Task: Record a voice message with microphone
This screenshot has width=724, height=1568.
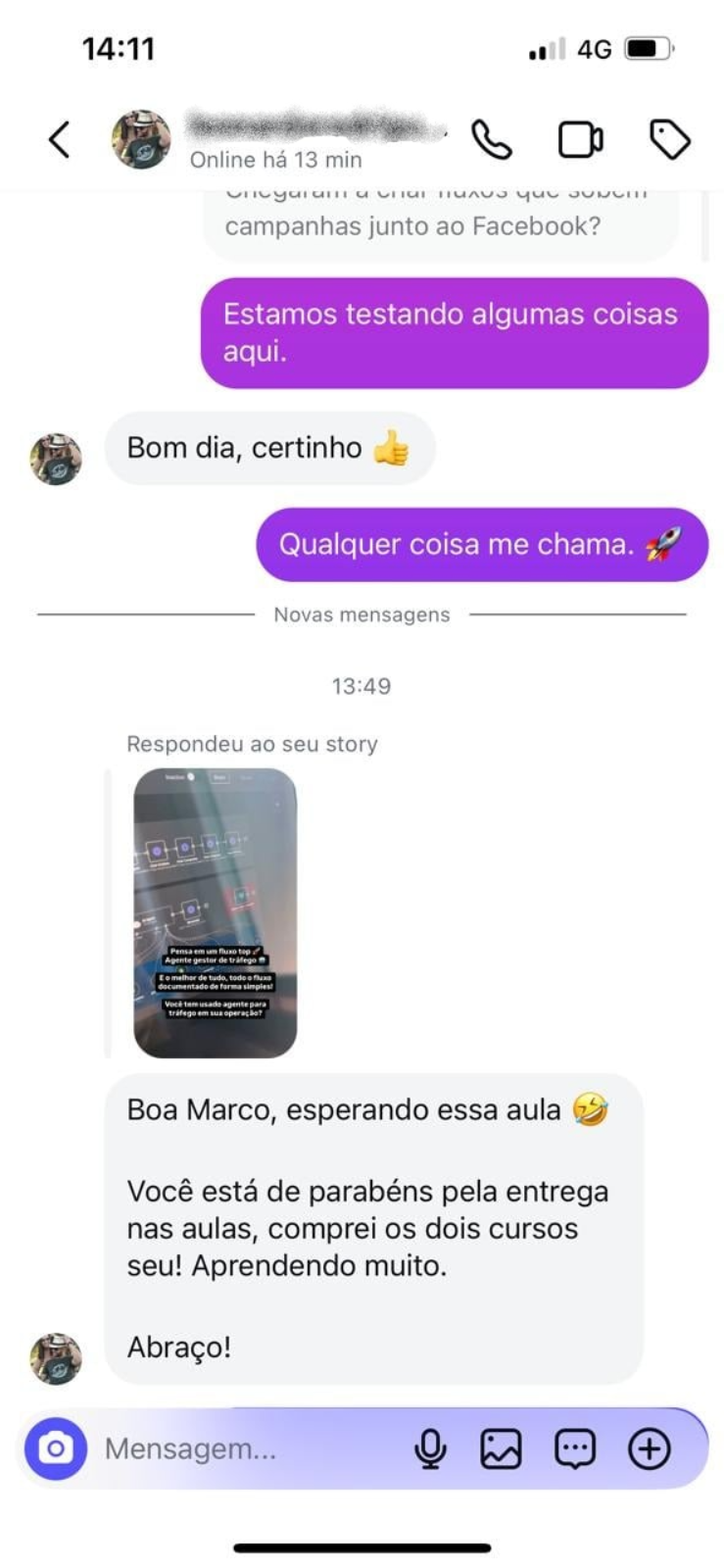Action: point(430,1447)
